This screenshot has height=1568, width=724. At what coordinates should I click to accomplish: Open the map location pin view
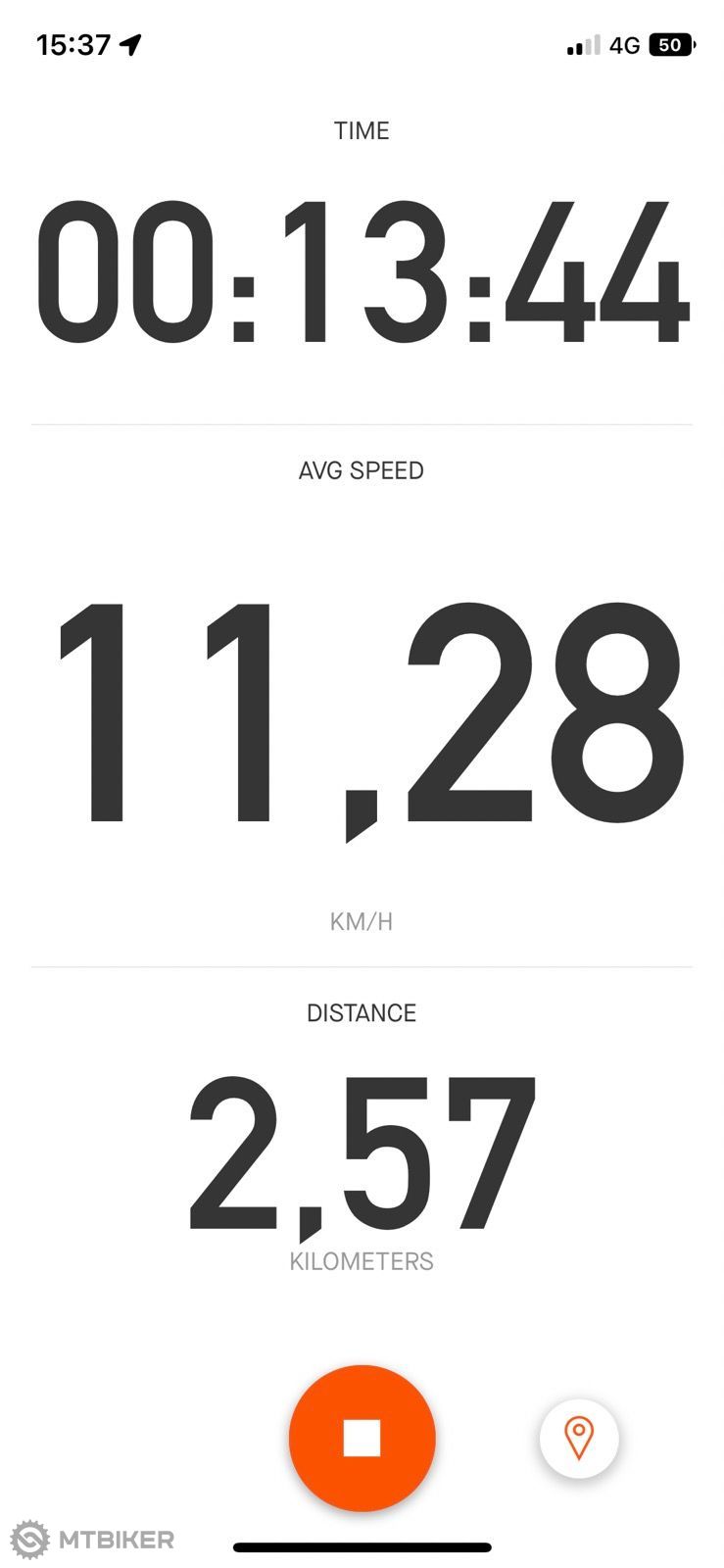click(579, 1438)
